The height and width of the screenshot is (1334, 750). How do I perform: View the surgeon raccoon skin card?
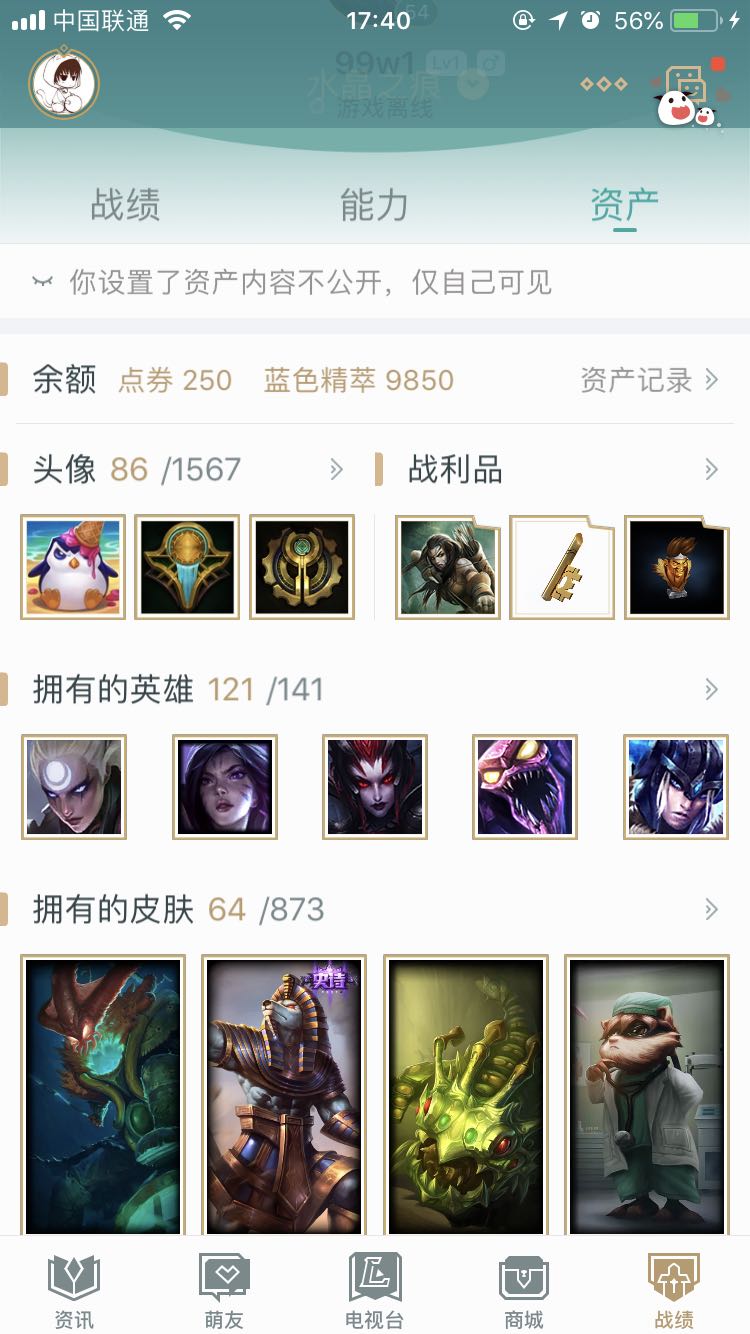tap(647, 1095)
